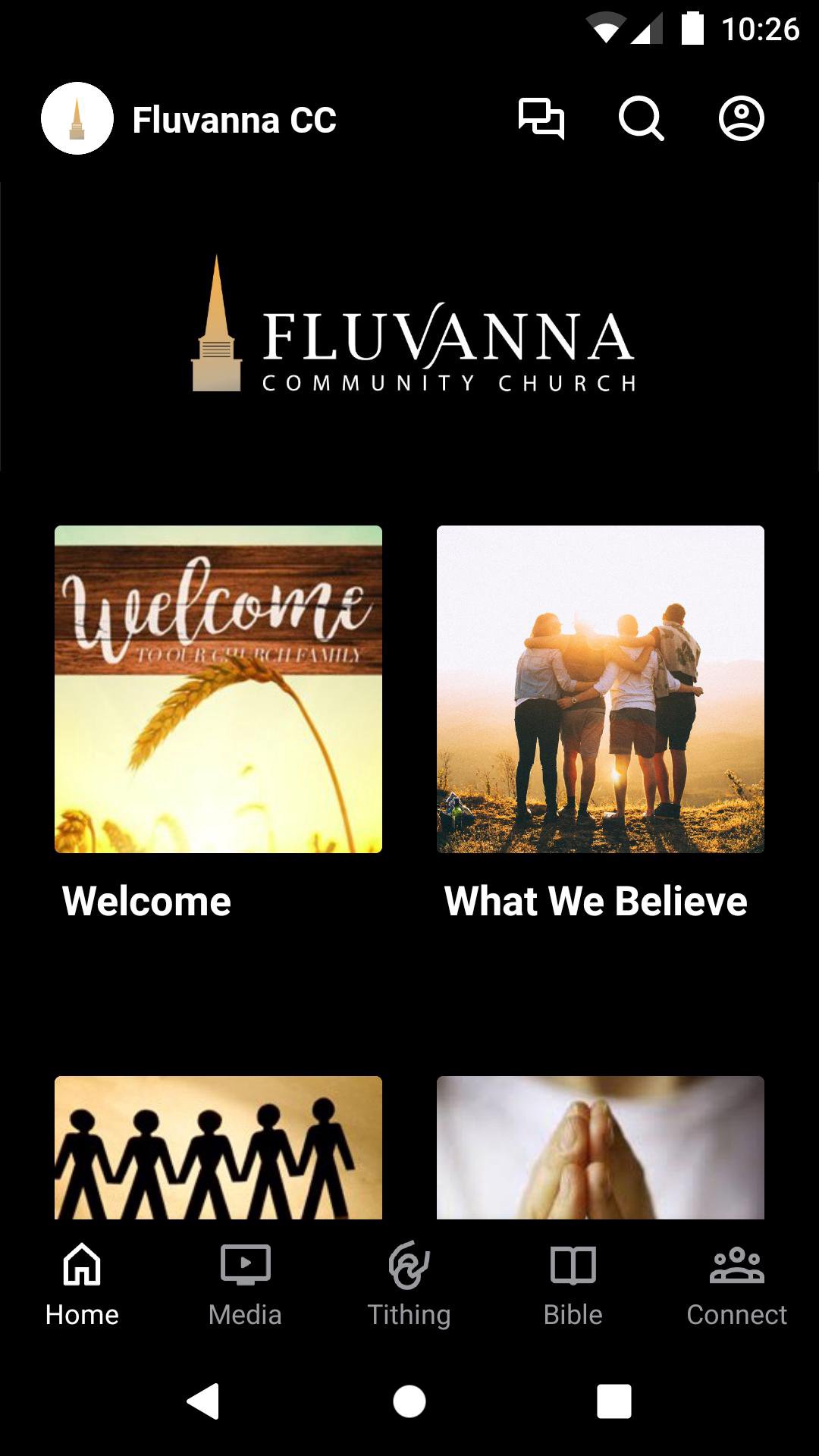Open the user profile icon
This screenshot has width=819, height=1456.
[741, 119]
